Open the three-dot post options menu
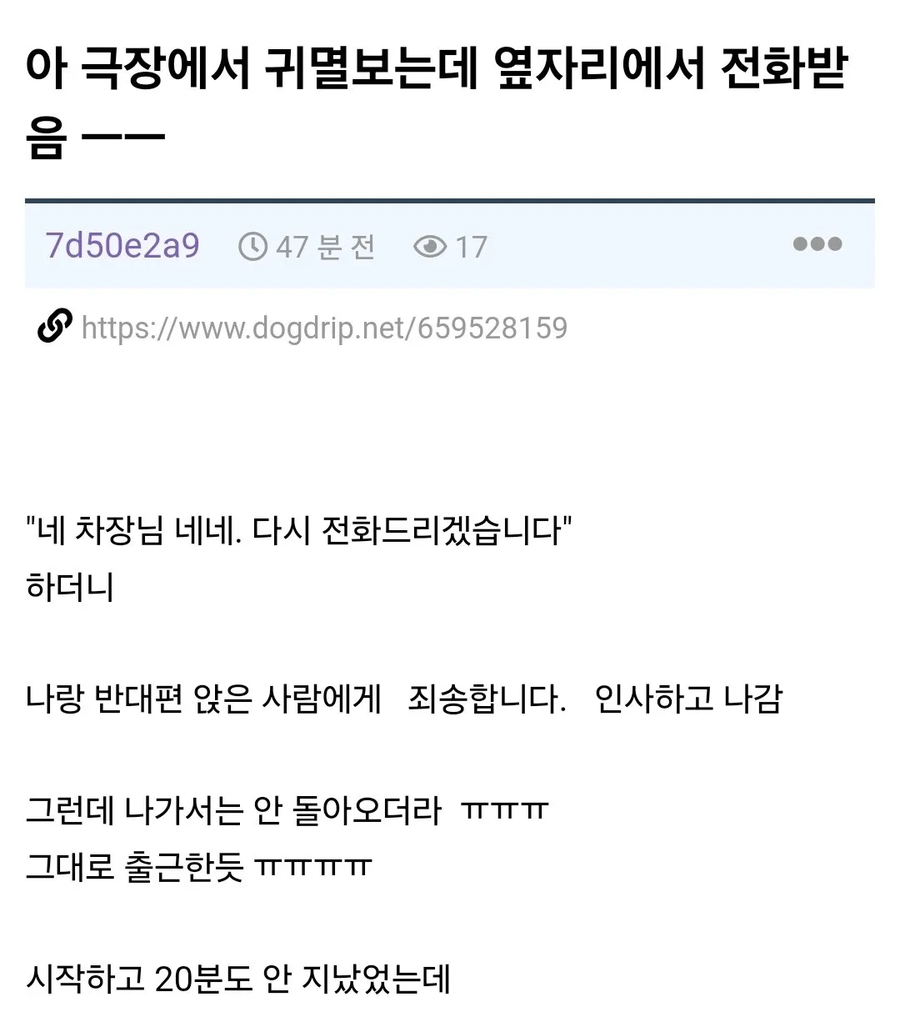 point(817,245)
